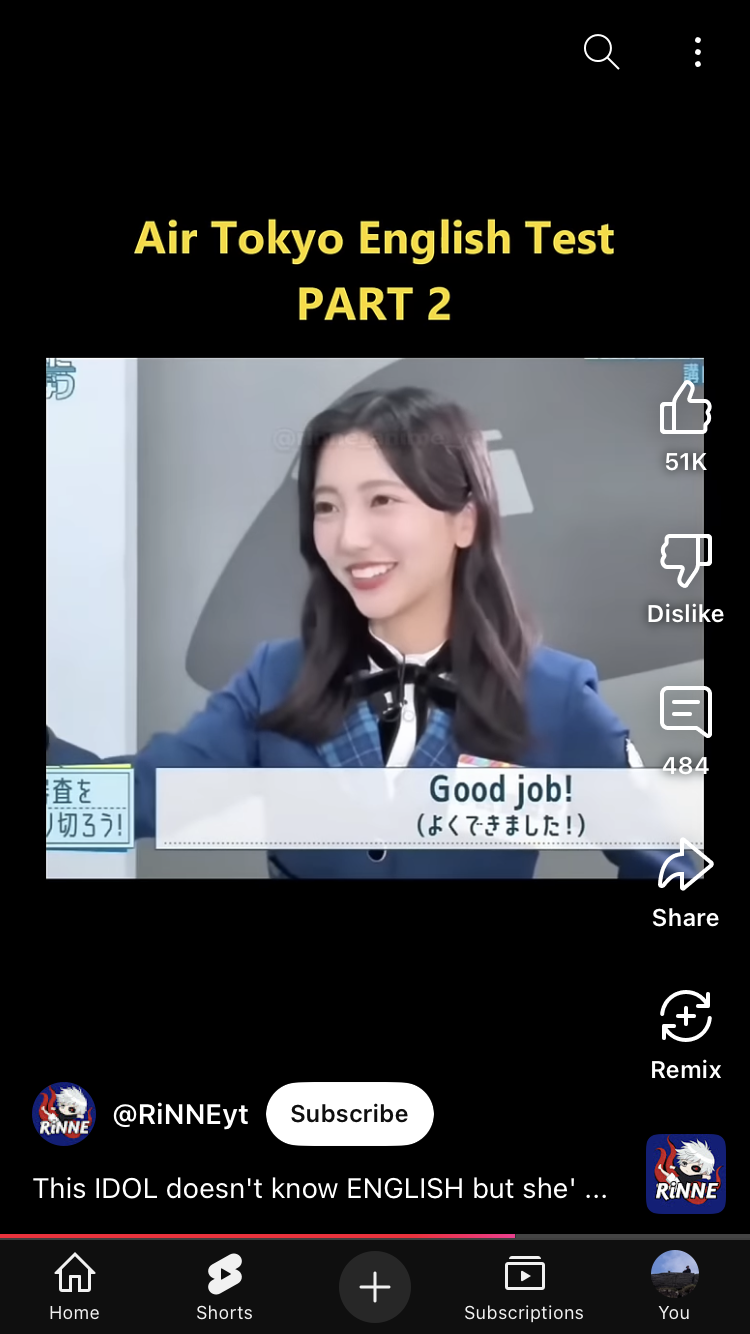Open the 484 comments
Viewport: 750px width, 1334px height.
point(685,714)
